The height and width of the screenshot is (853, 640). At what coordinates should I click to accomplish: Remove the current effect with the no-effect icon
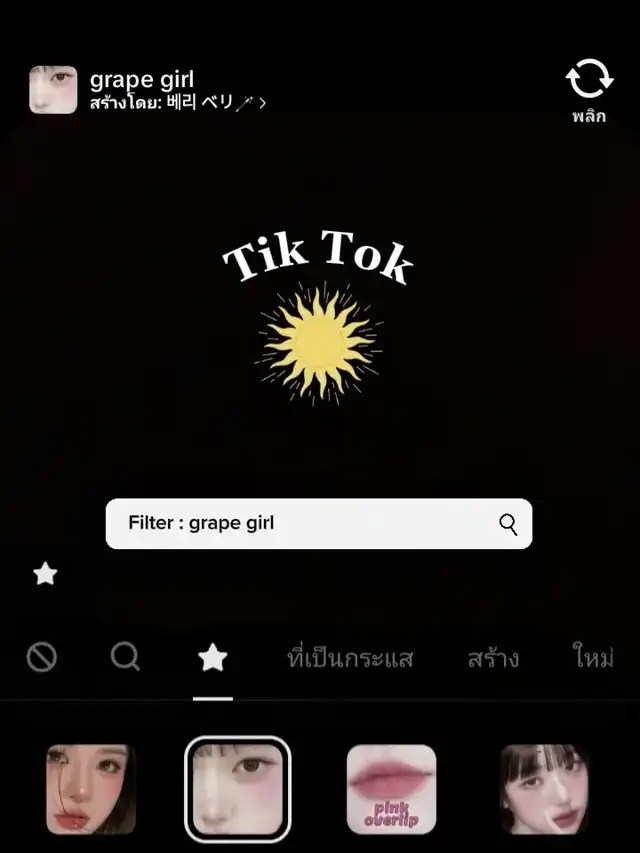41,657
